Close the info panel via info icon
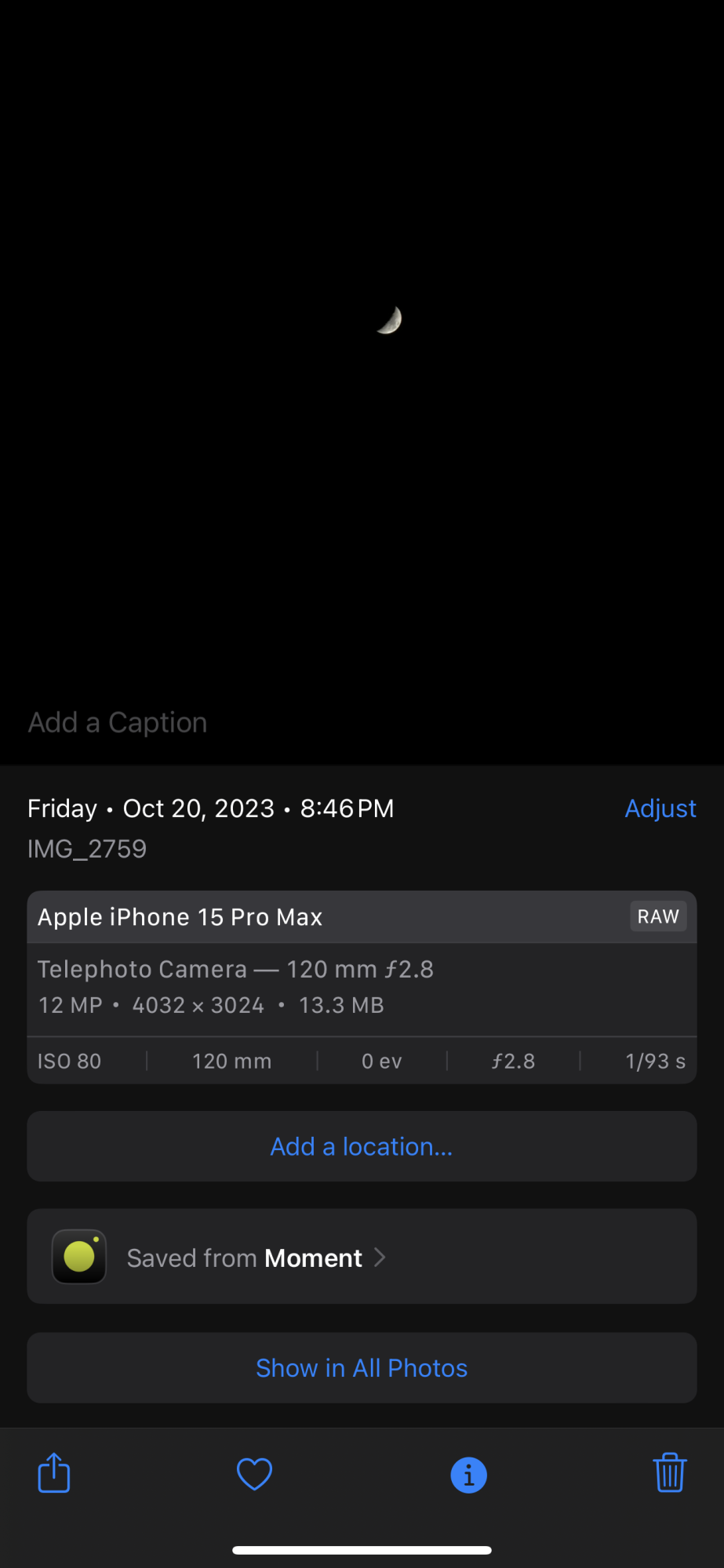The width and height of the screenshot is (724, 1568). [x=468, y=1475]
